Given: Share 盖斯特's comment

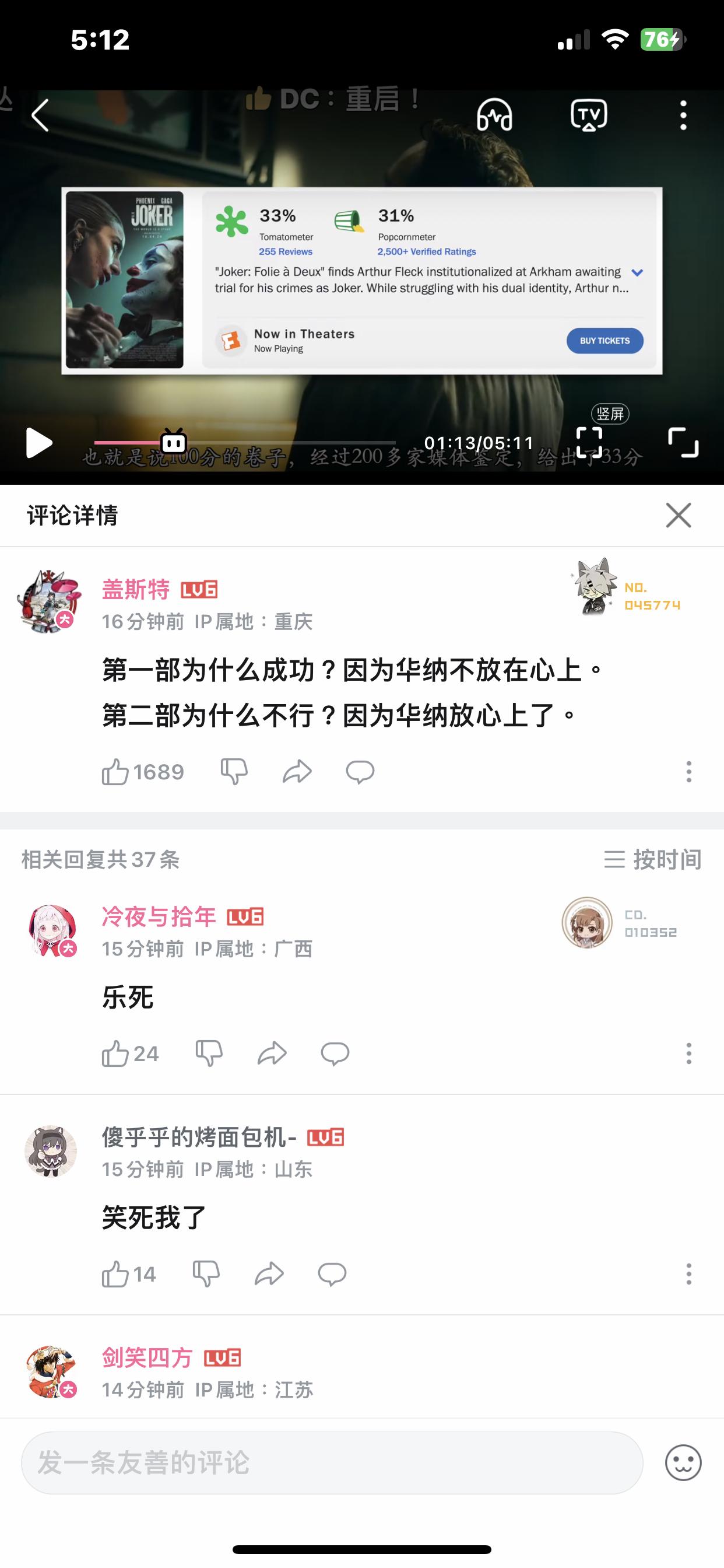Looking at the screenshot, I should (x=297, y=772).
